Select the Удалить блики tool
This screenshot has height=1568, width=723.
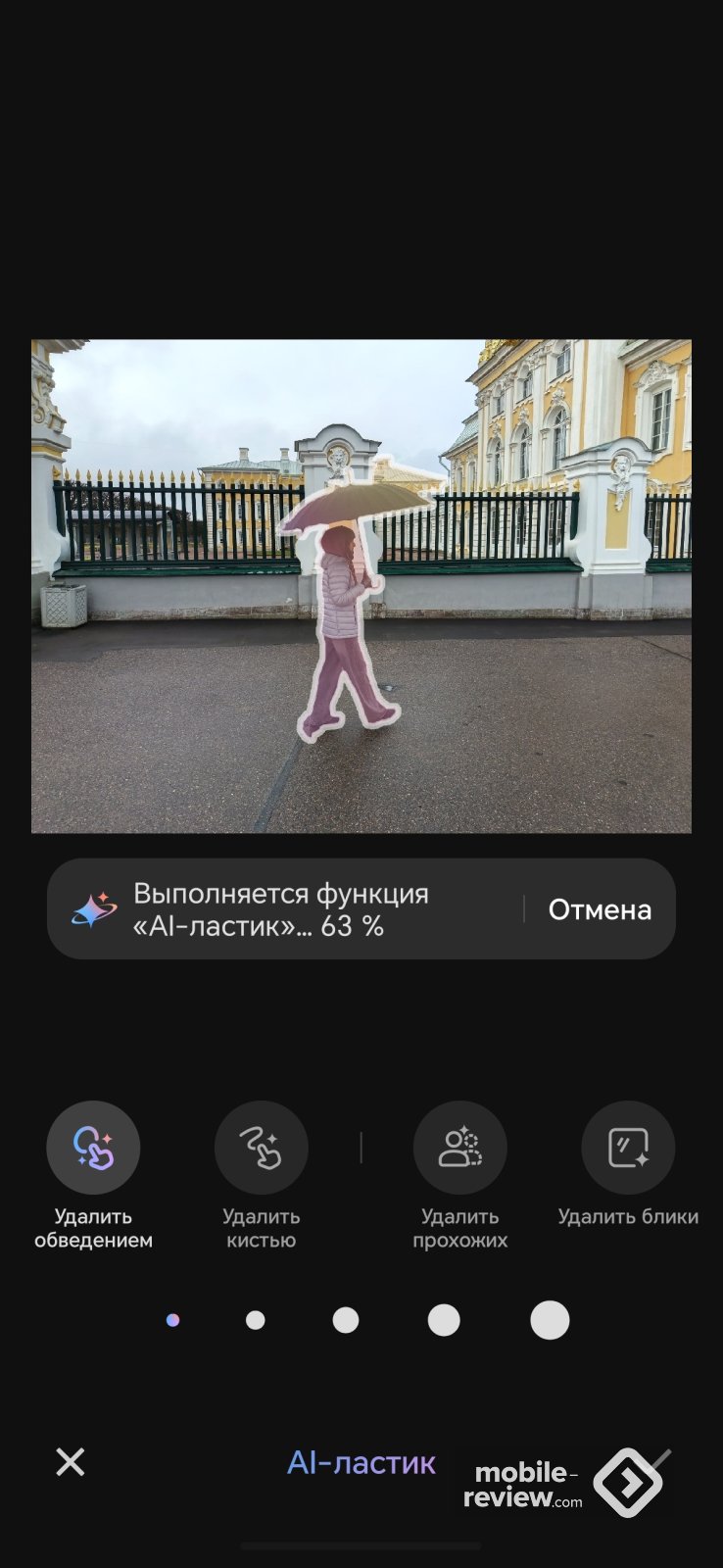point(628,1148)
